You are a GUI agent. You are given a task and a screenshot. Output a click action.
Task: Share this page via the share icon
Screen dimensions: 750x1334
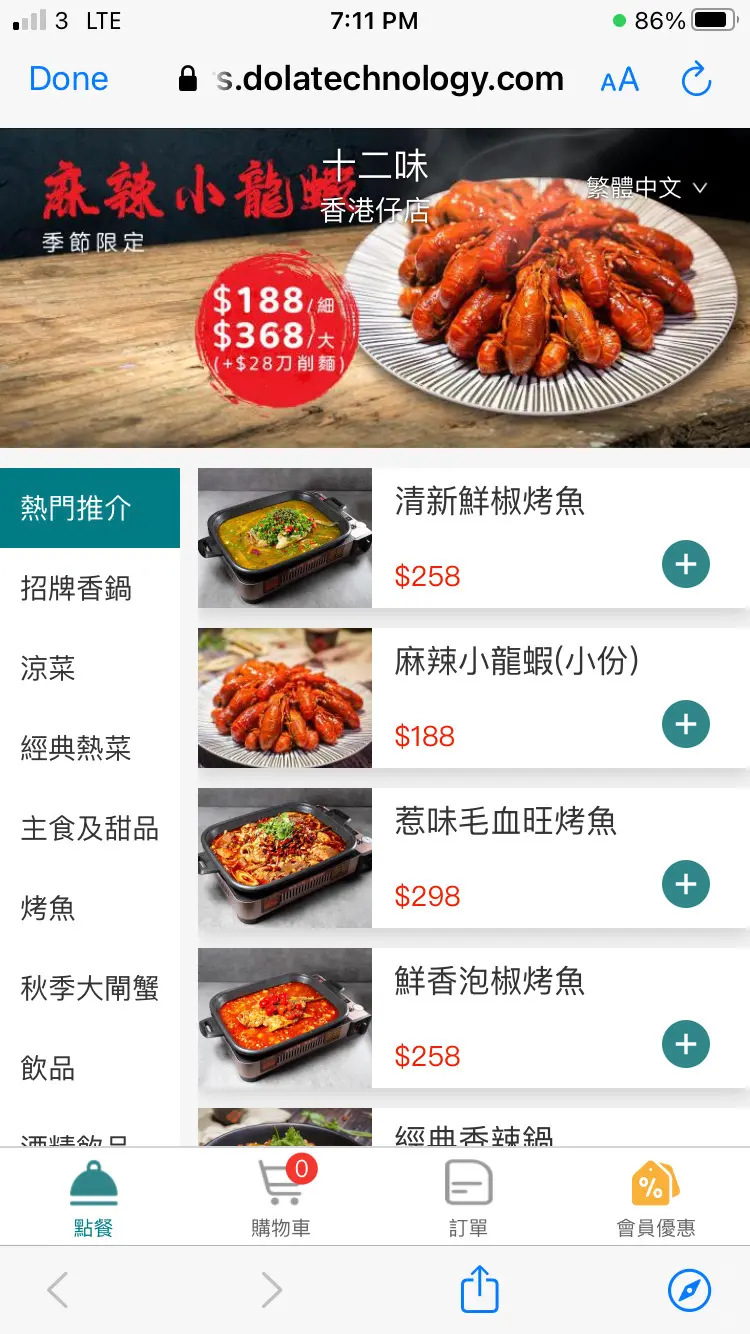coord(479,1290)
